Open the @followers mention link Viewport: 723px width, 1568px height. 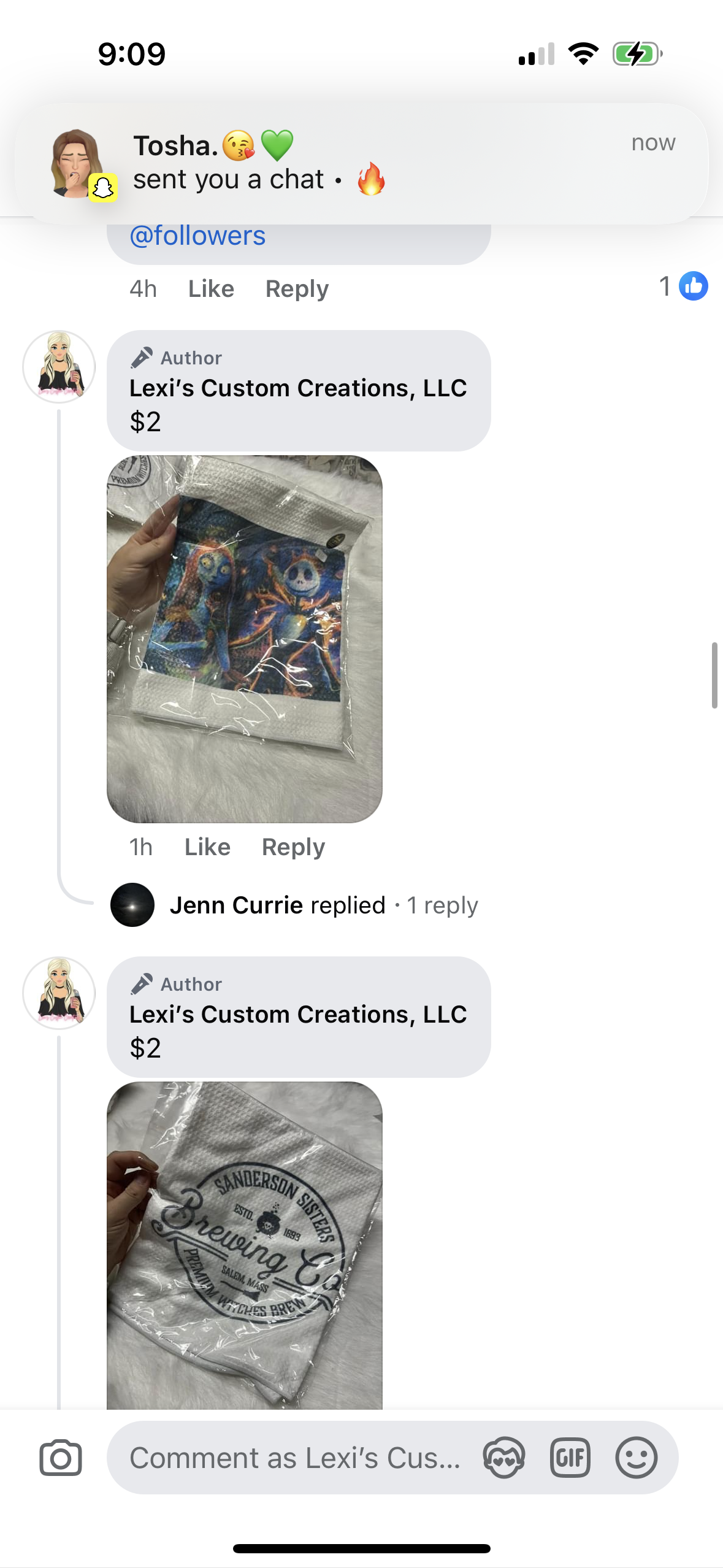tap(197, 236)
